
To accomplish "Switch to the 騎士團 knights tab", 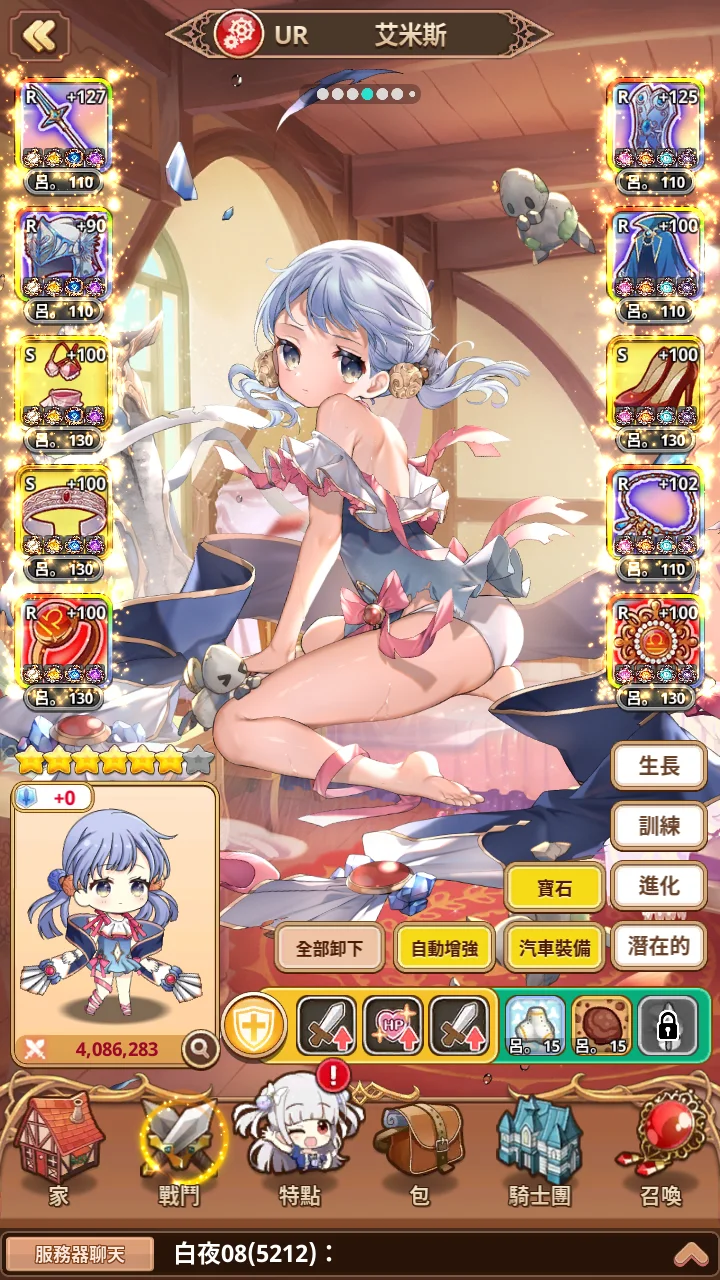I will [541, 1150].
